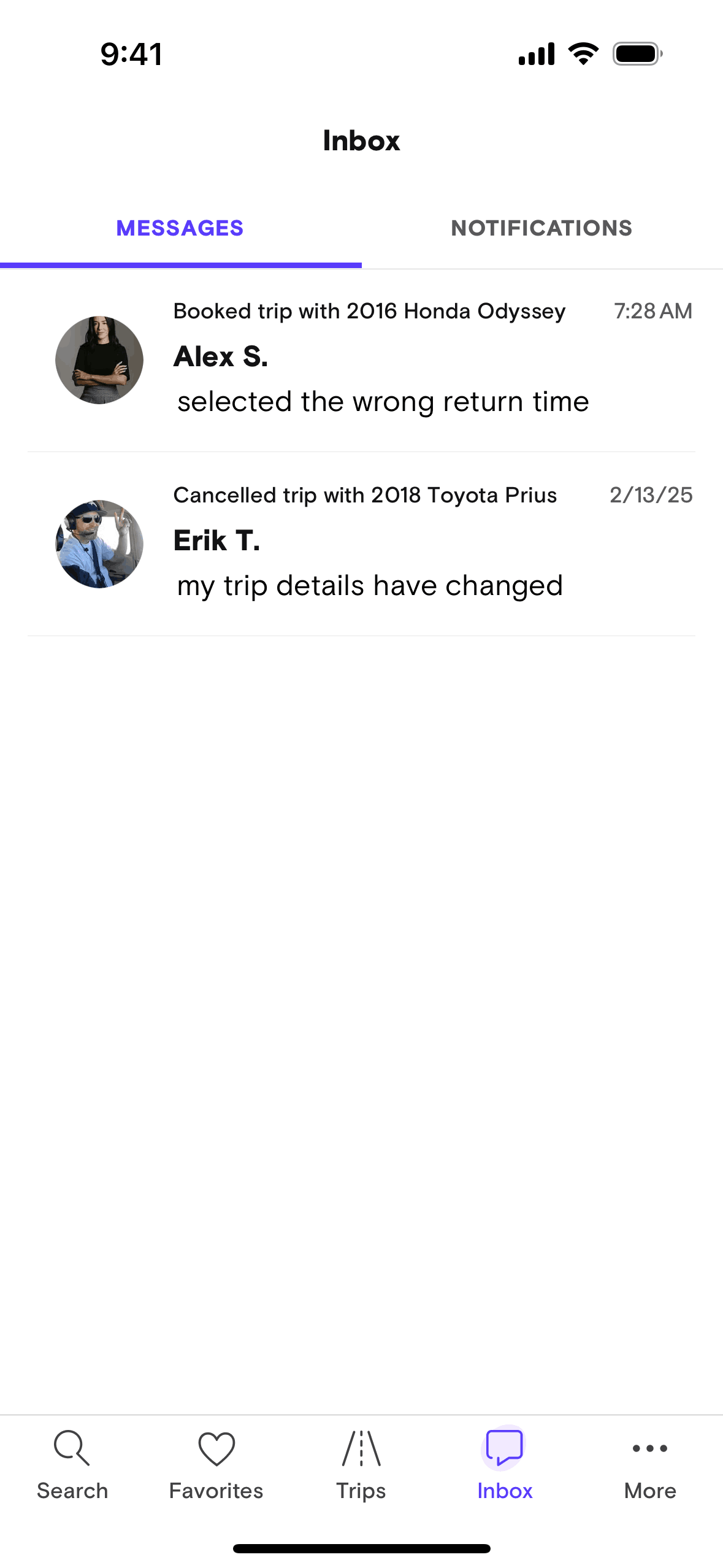Switch to the Trips tab
This screenshot has height=1568, width=723.
click(x=361, y=1465)
